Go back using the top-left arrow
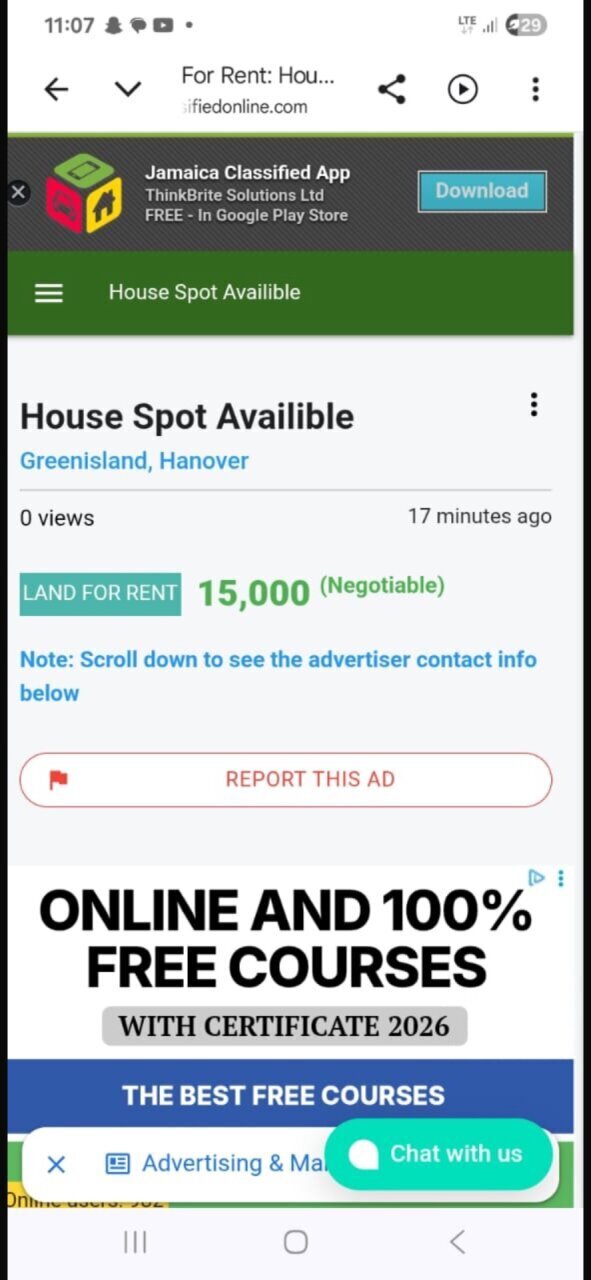 [57, 89]
